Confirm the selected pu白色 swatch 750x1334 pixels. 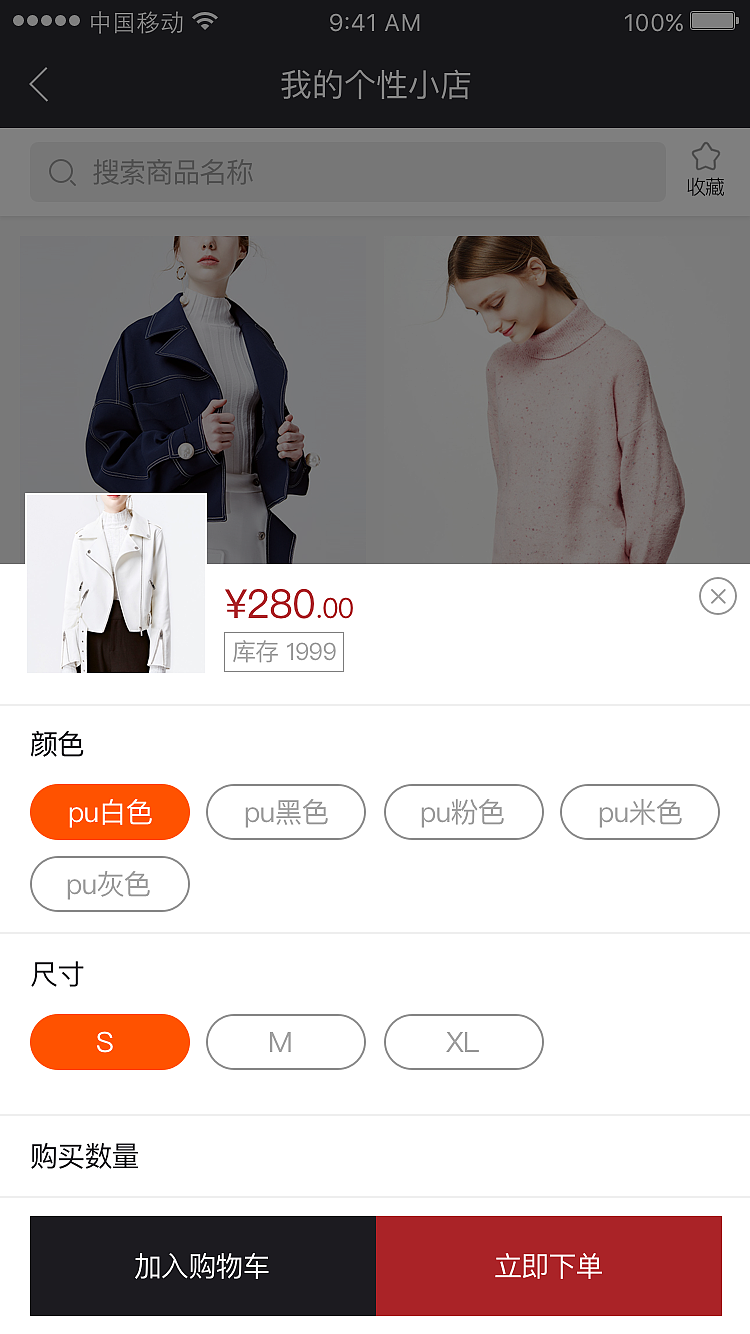point(110,812)
